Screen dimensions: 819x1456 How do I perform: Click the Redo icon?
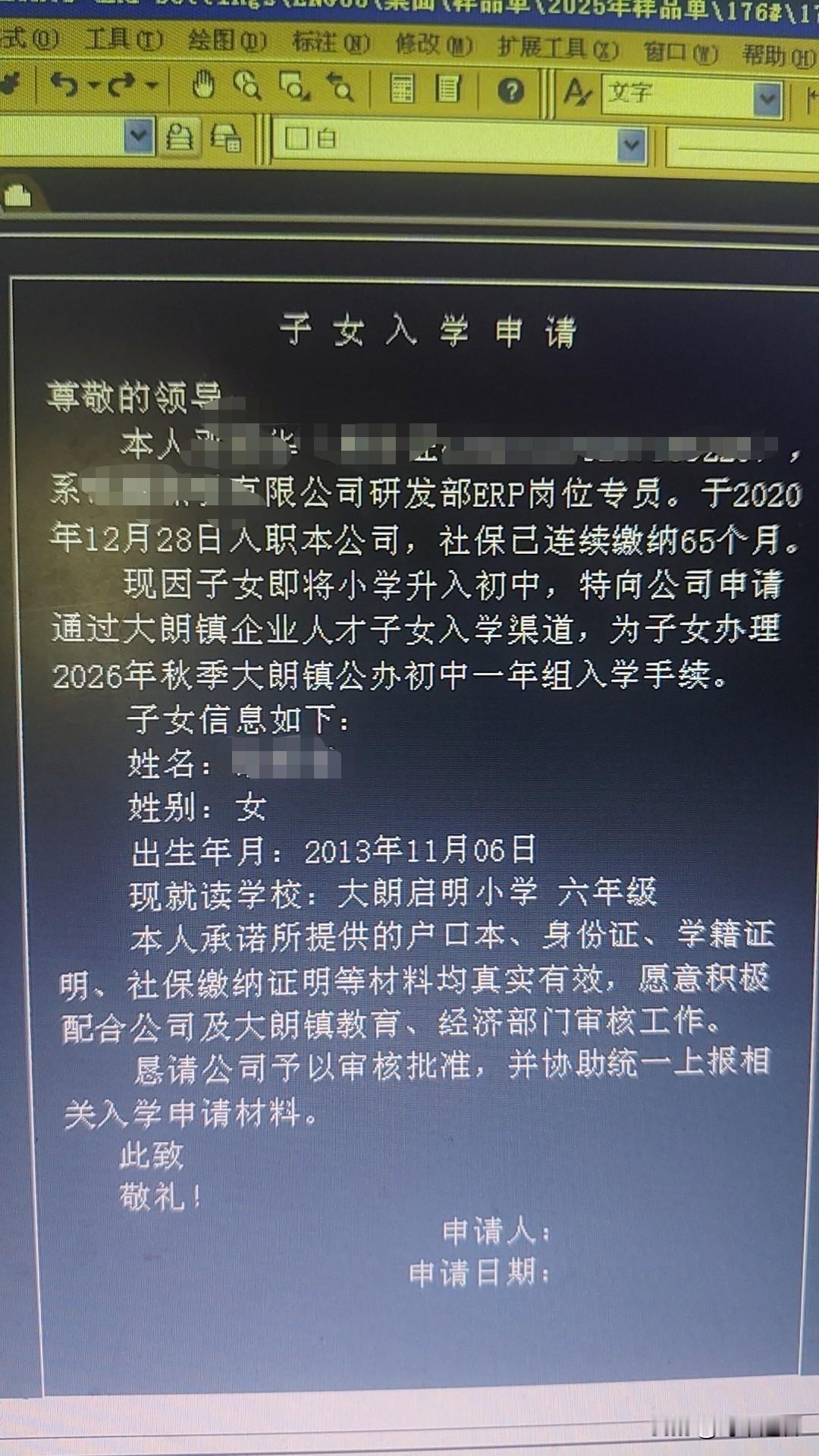click(121, 86)
